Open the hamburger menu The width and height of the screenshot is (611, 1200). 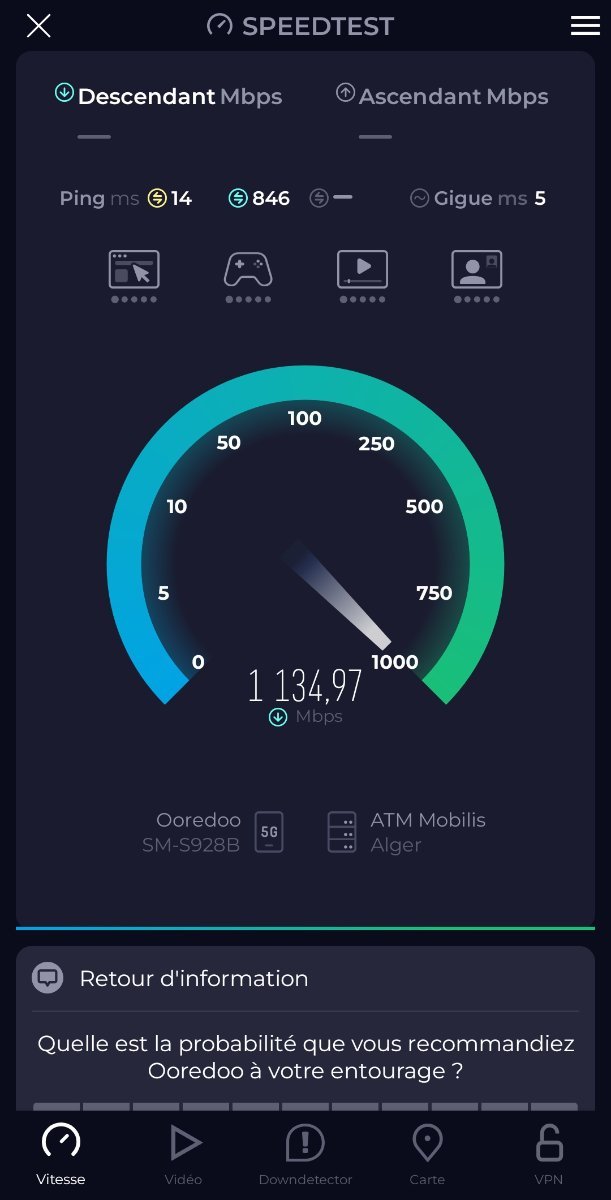585,26
